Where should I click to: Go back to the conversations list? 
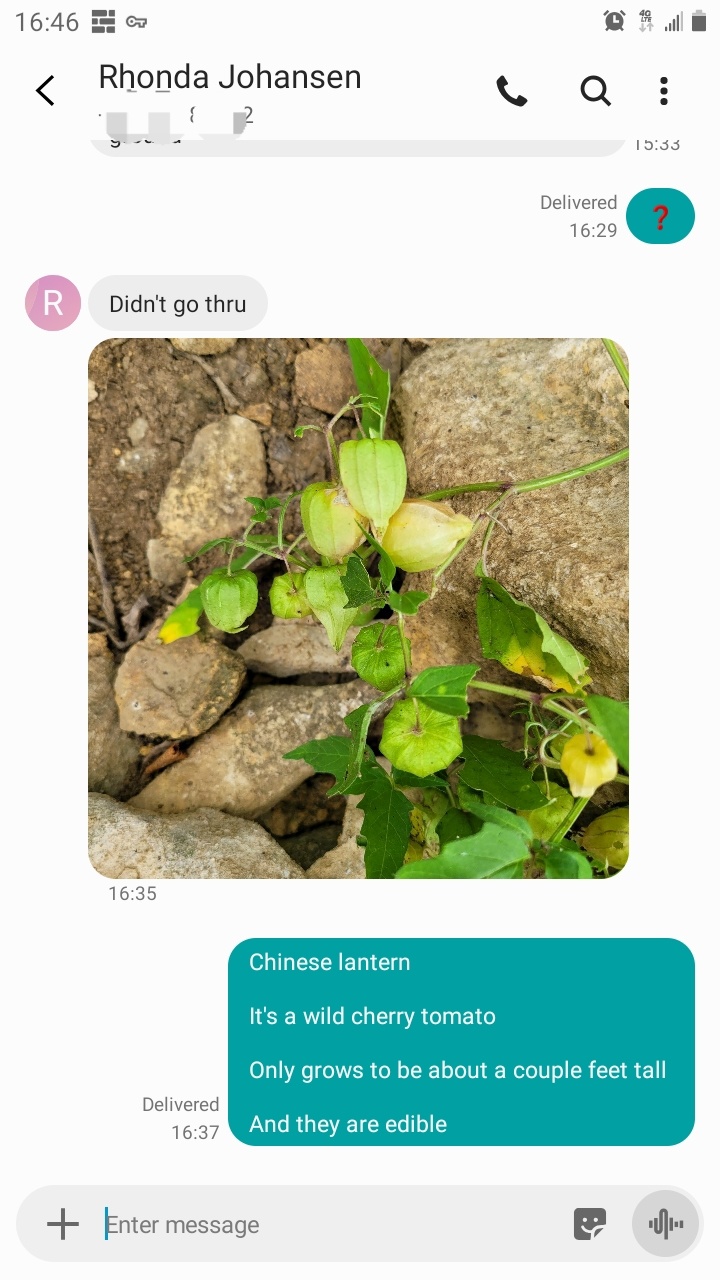tap(45, 91)
